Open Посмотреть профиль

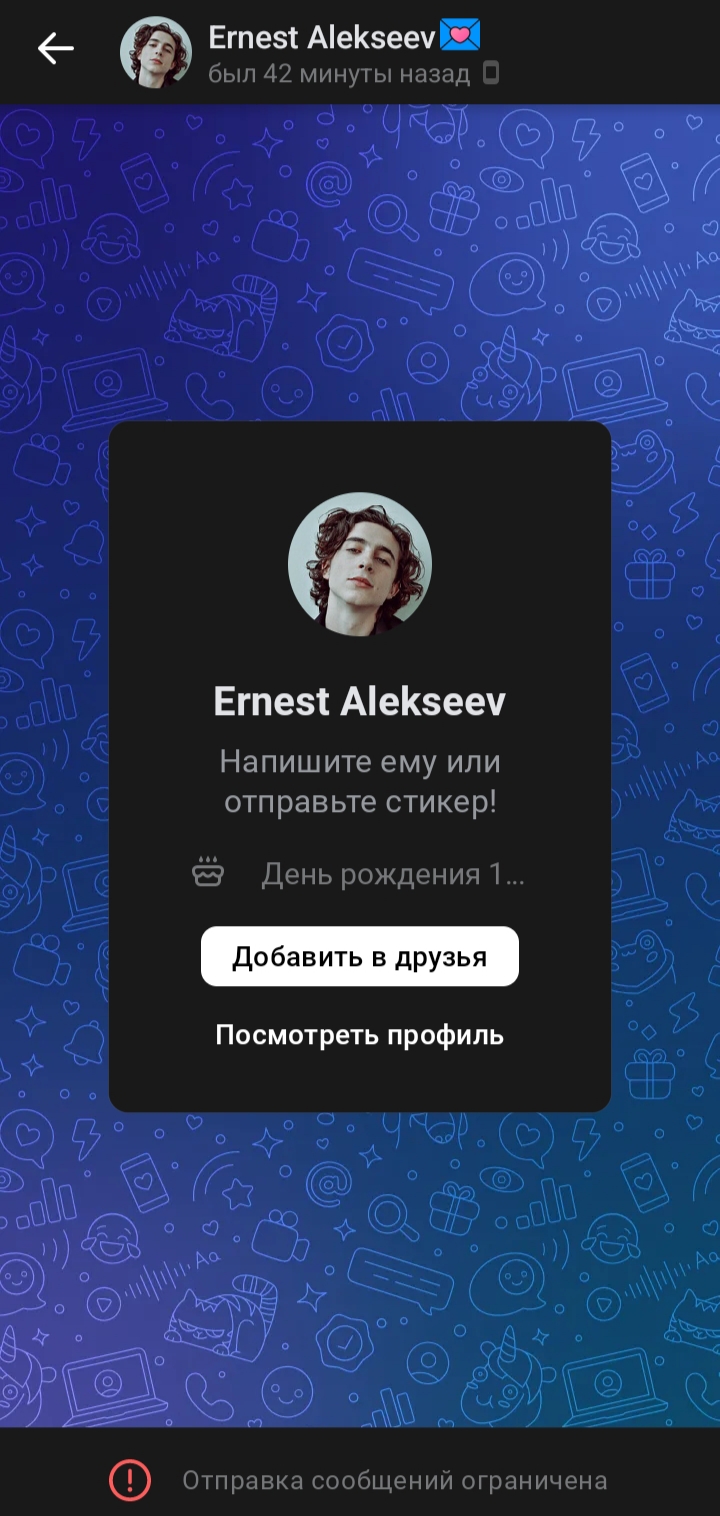359,1035
